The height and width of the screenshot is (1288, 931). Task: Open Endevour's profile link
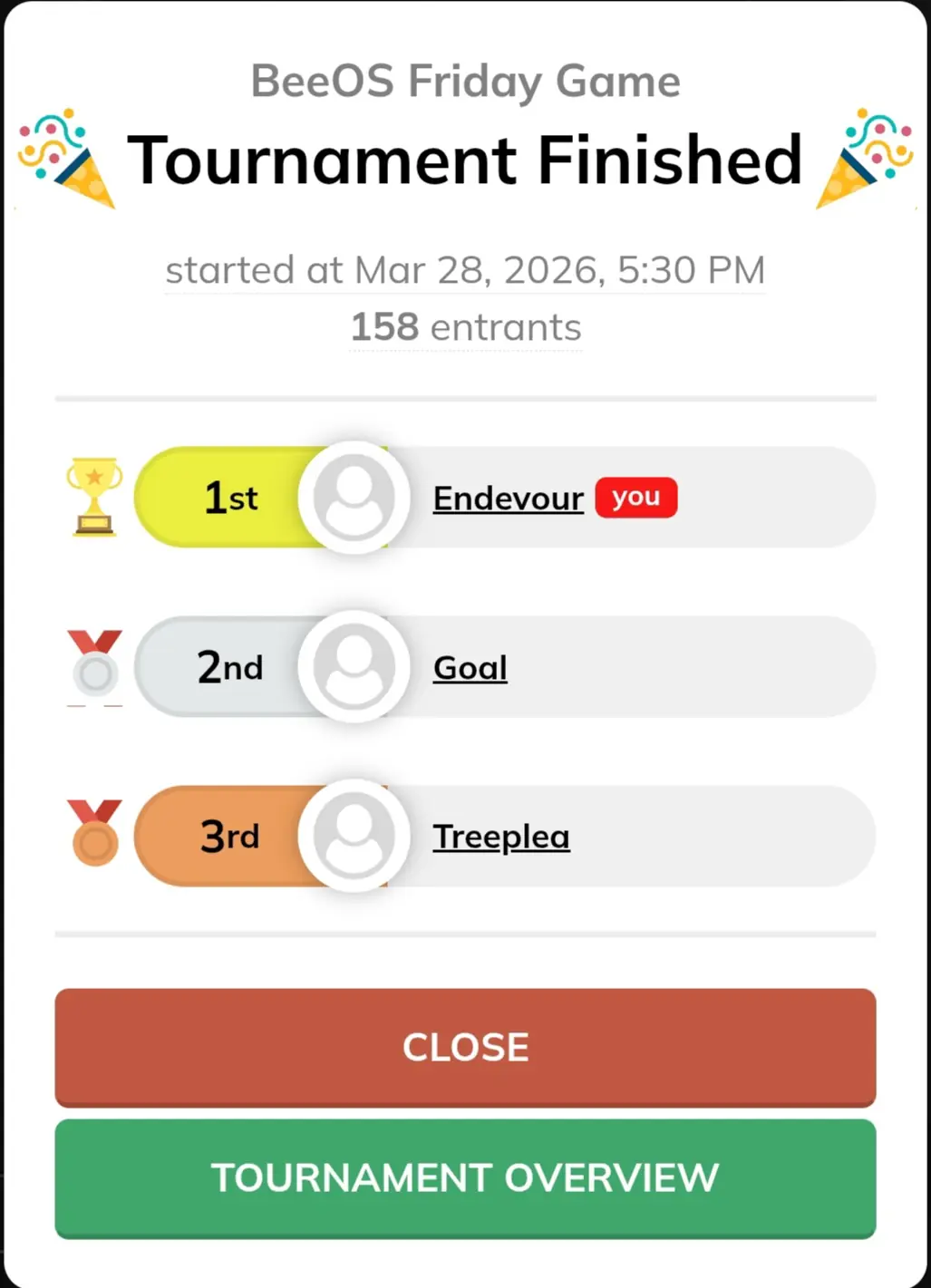(x=508, y=499)
